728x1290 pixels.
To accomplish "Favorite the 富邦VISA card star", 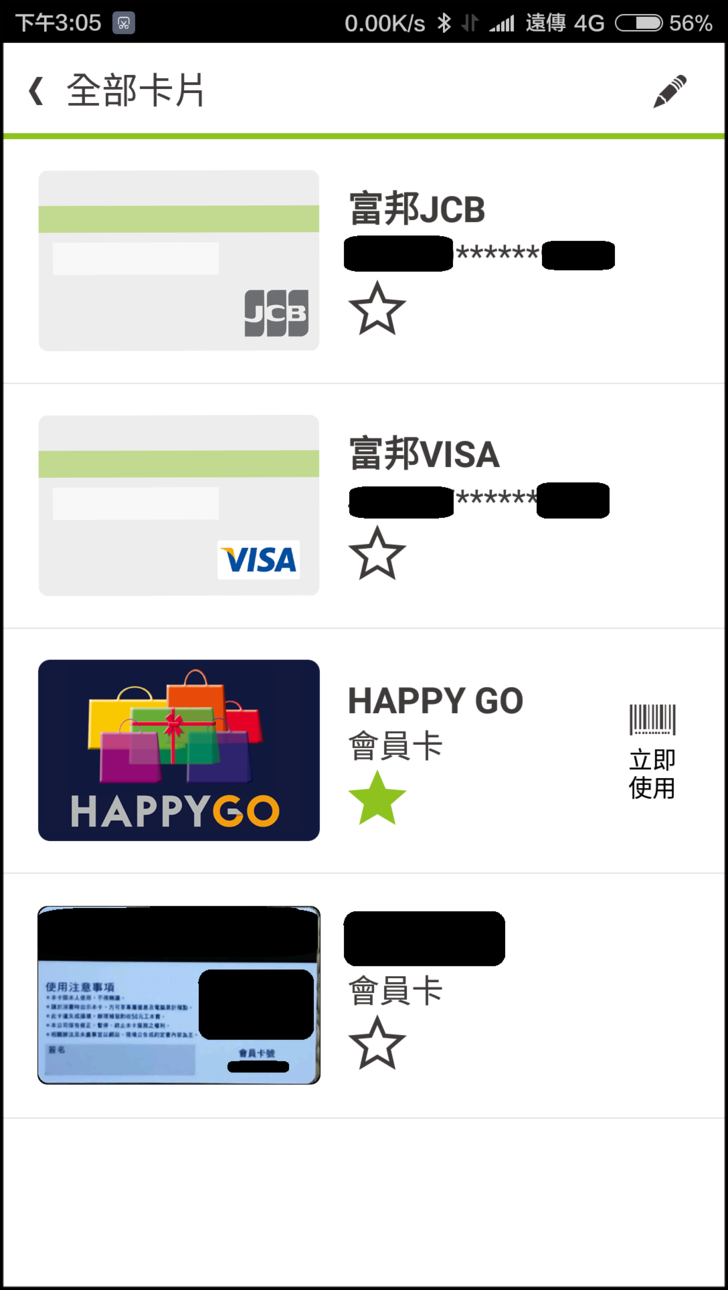I will point(377,554).
